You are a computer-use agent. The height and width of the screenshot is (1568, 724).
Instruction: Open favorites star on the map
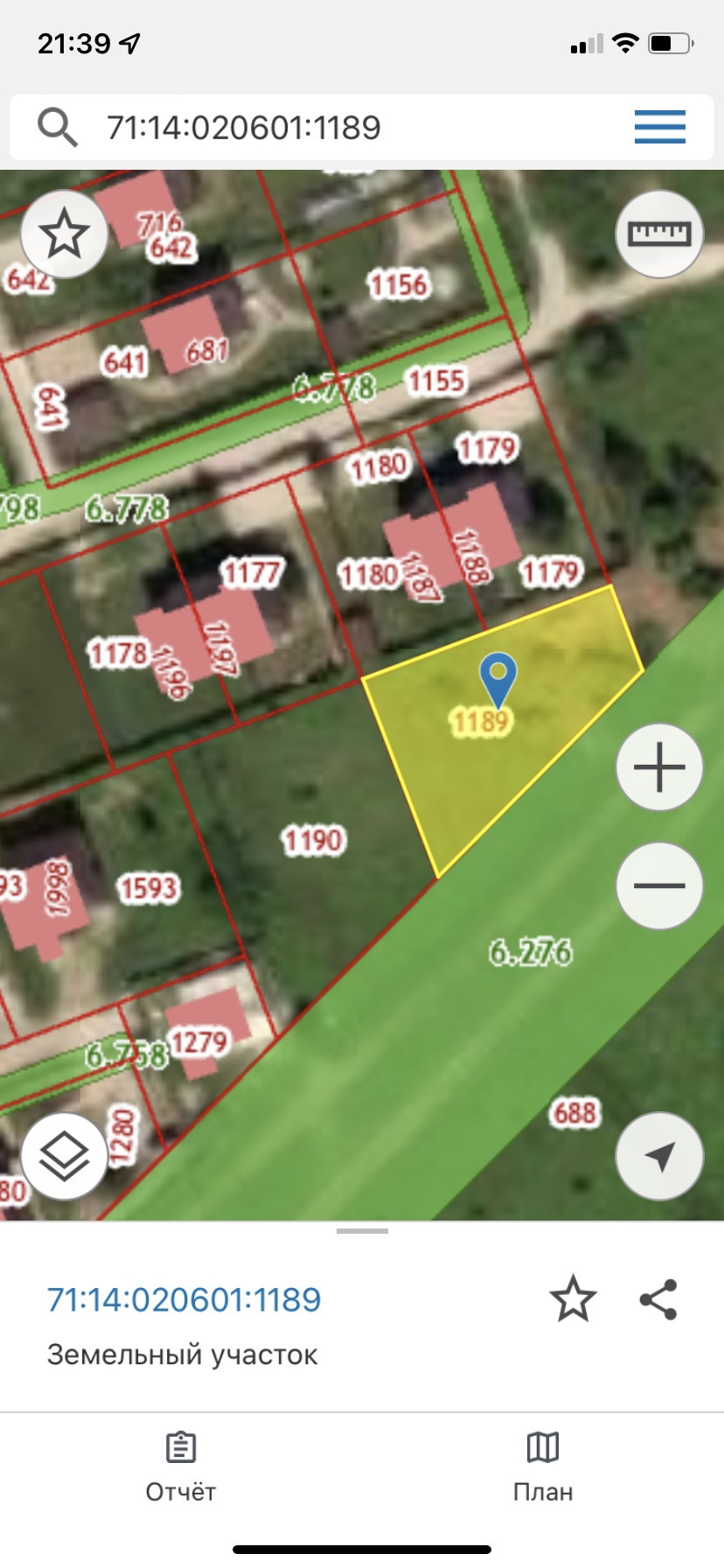coord(64,234)
